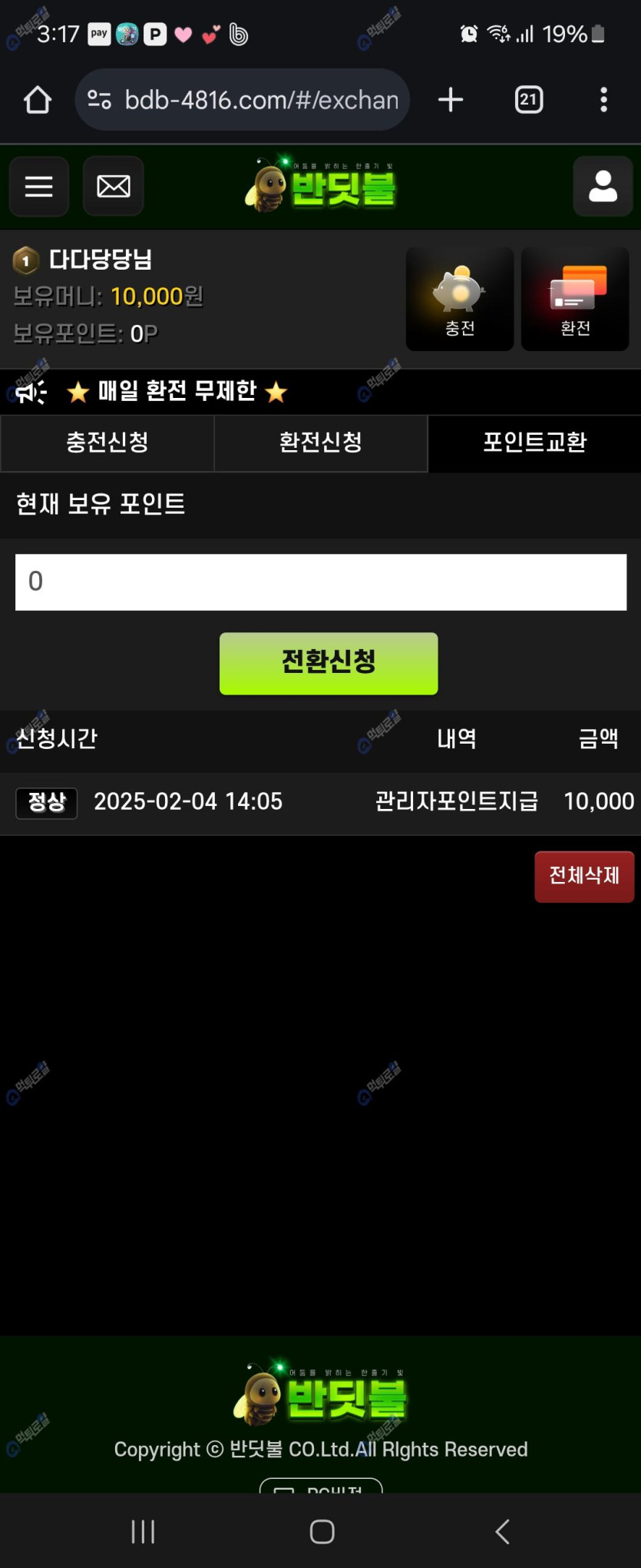The width and height of the screenshot is (641, 1568).
Task: Select the 포인트교환 tab
Action: click(534, 443)
